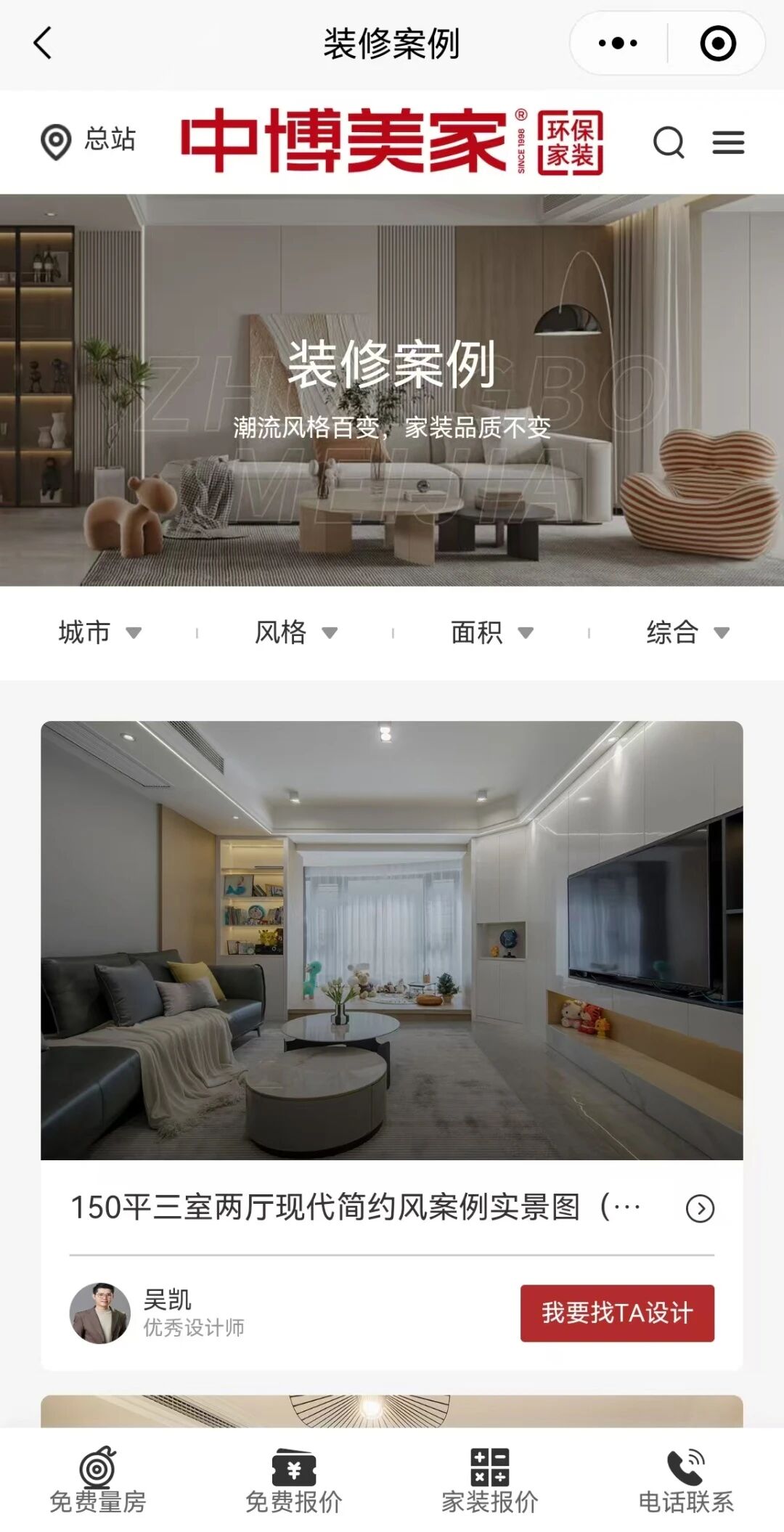Go back using the top-left arrow

[44, 43]
